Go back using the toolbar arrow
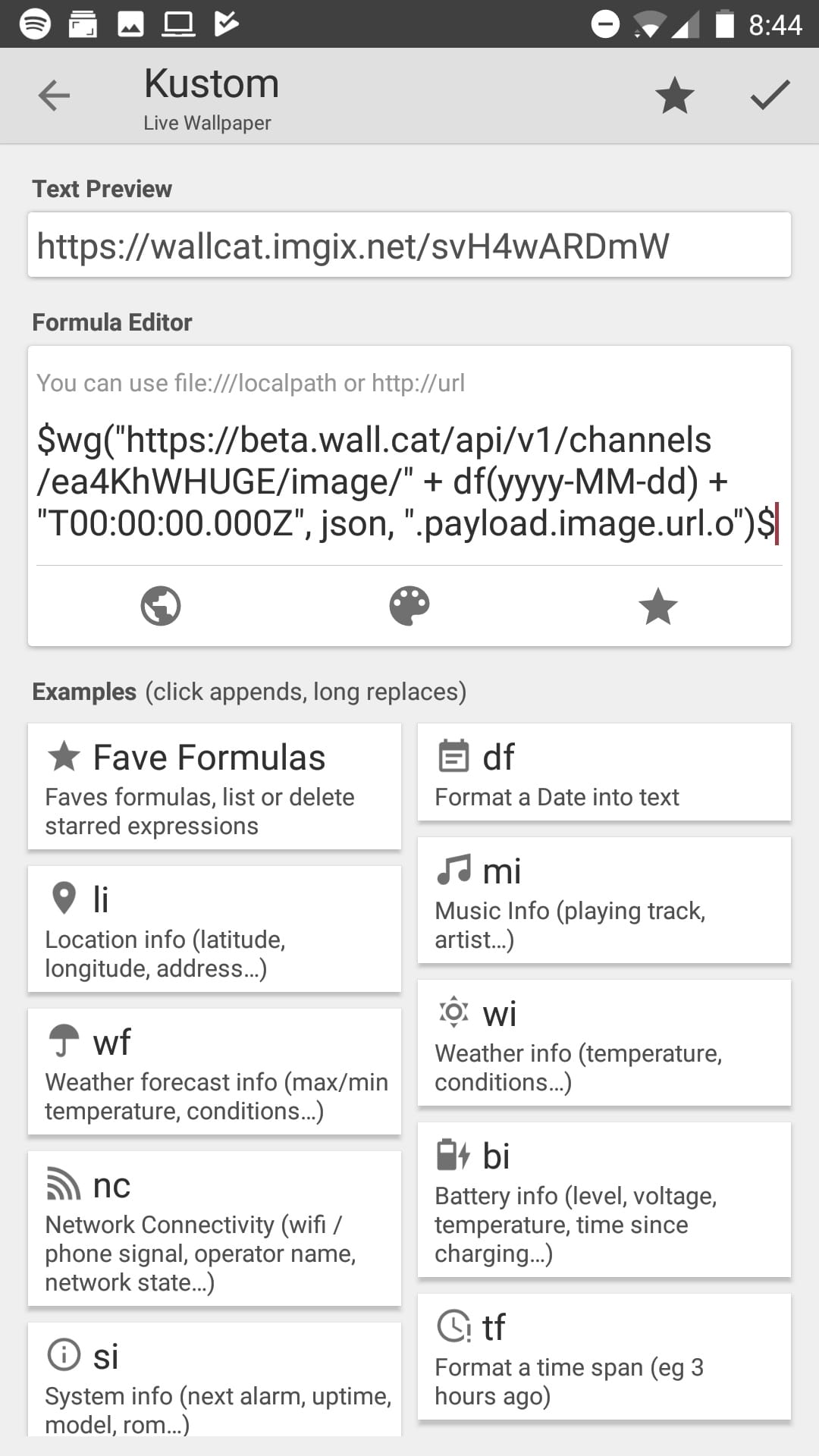819x1456 pixels. click(x=54, y=96)
